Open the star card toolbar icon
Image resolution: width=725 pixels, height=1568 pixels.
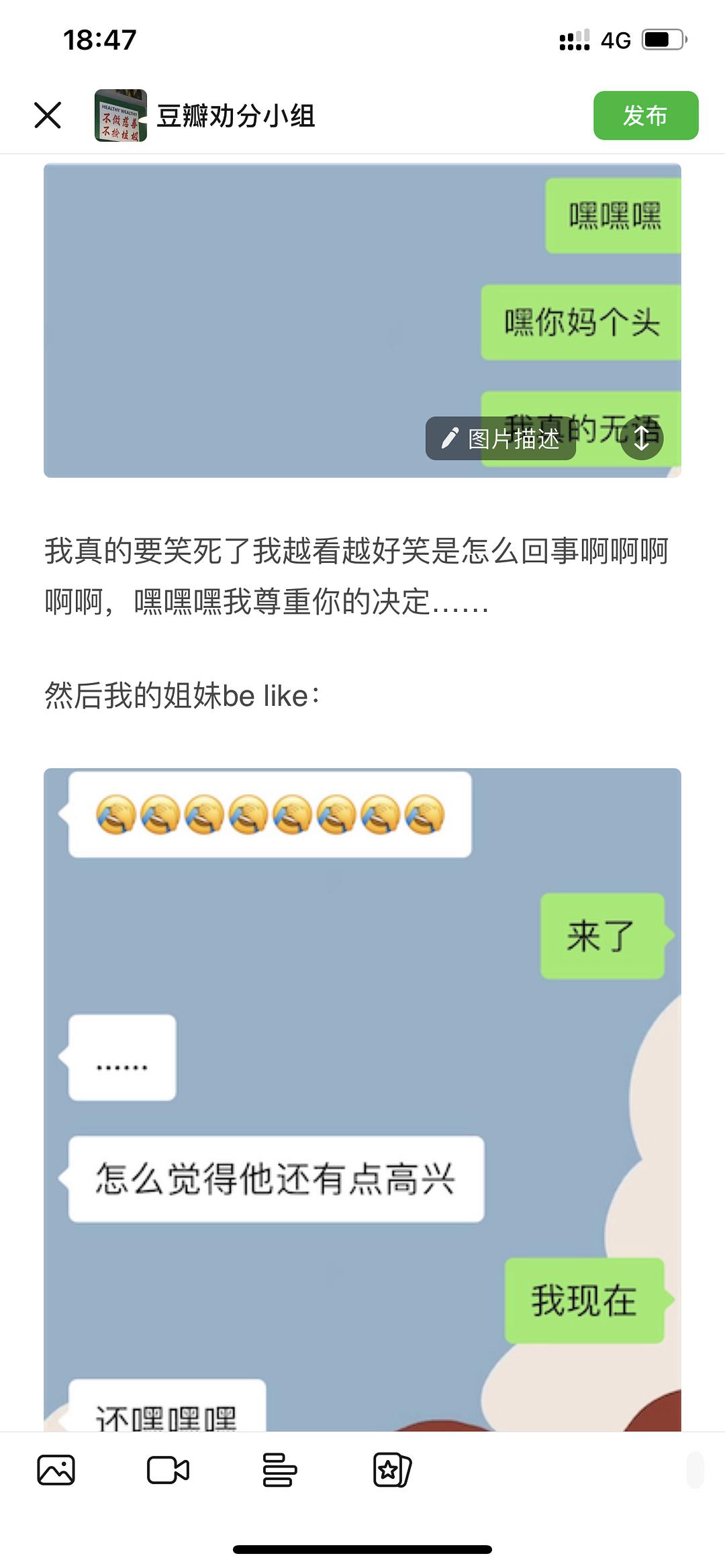[391, 1470]
